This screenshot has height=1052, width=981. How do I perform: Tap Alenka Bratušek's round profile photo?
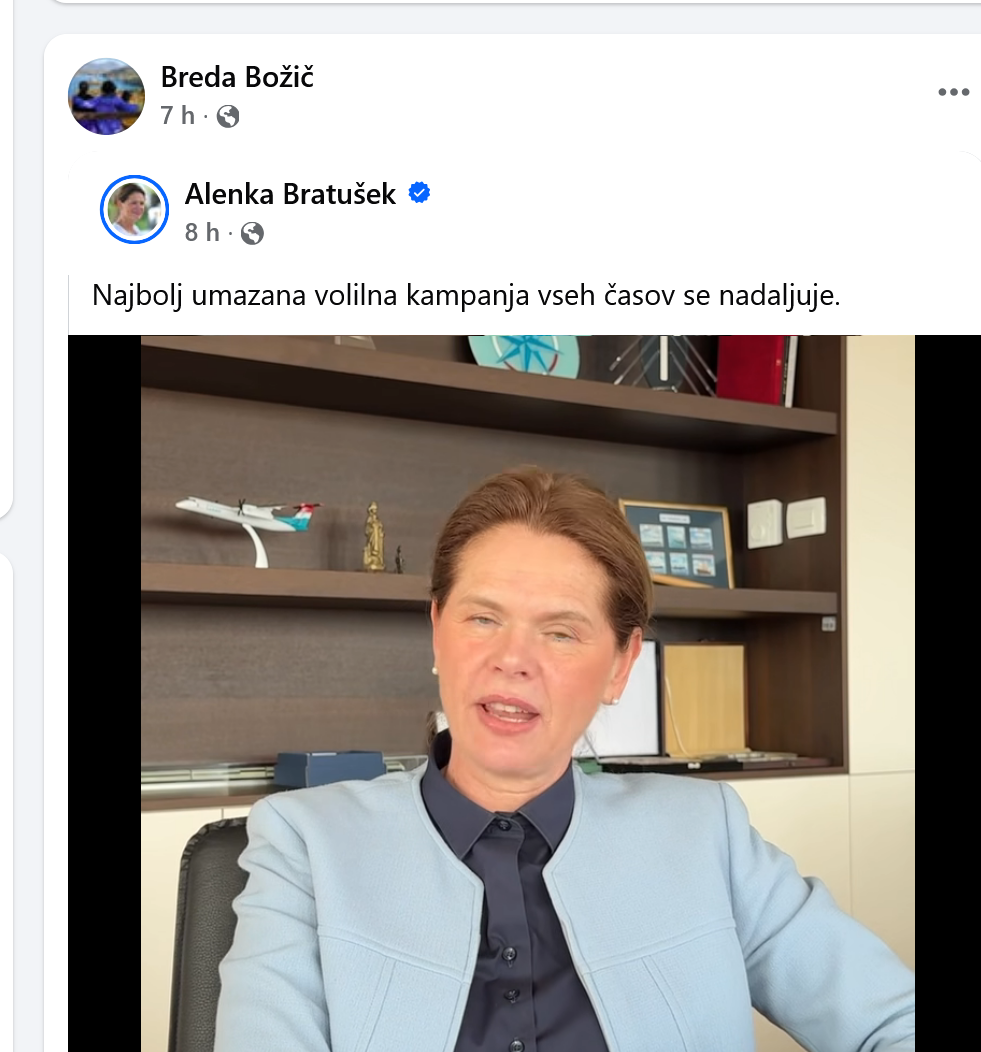134,209
